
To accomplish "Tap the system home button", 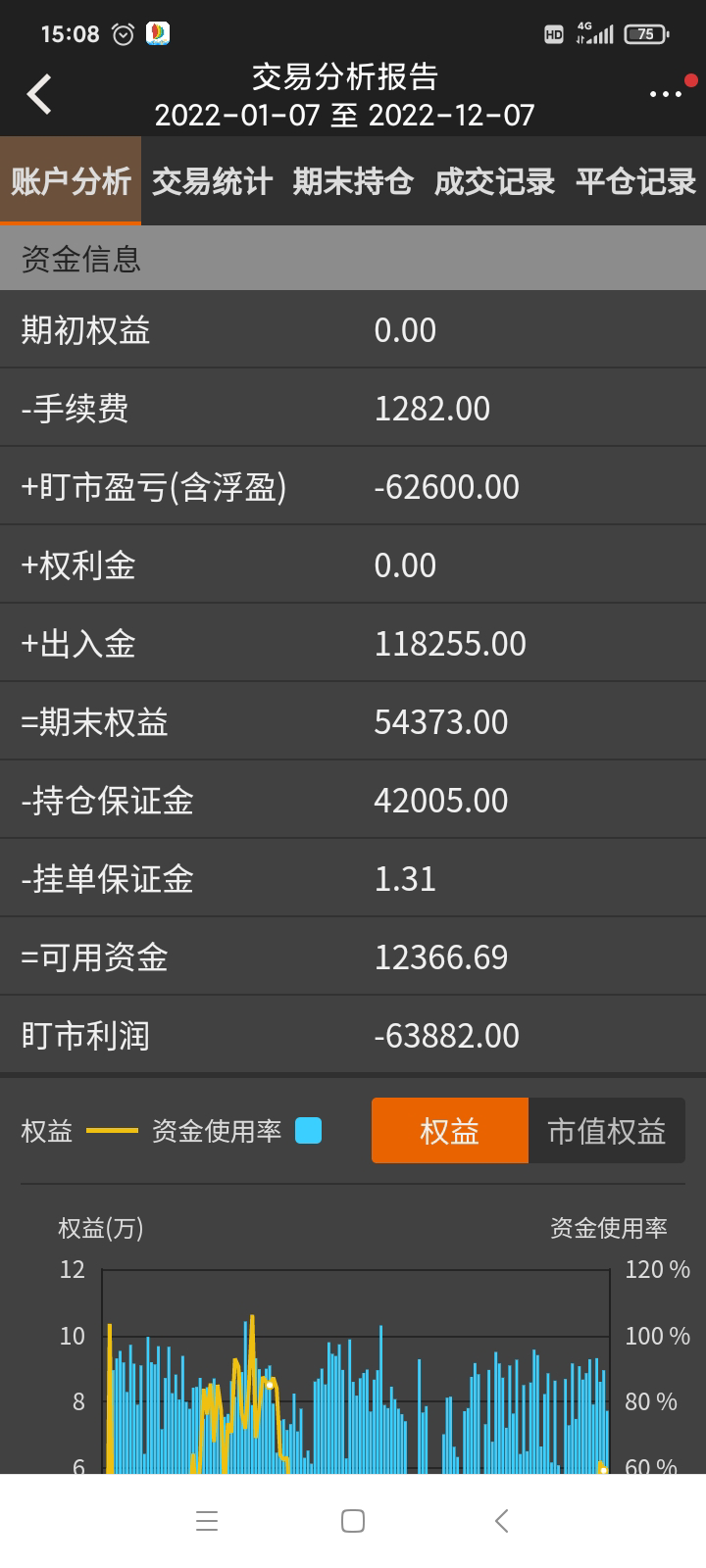I will 353,1521.
